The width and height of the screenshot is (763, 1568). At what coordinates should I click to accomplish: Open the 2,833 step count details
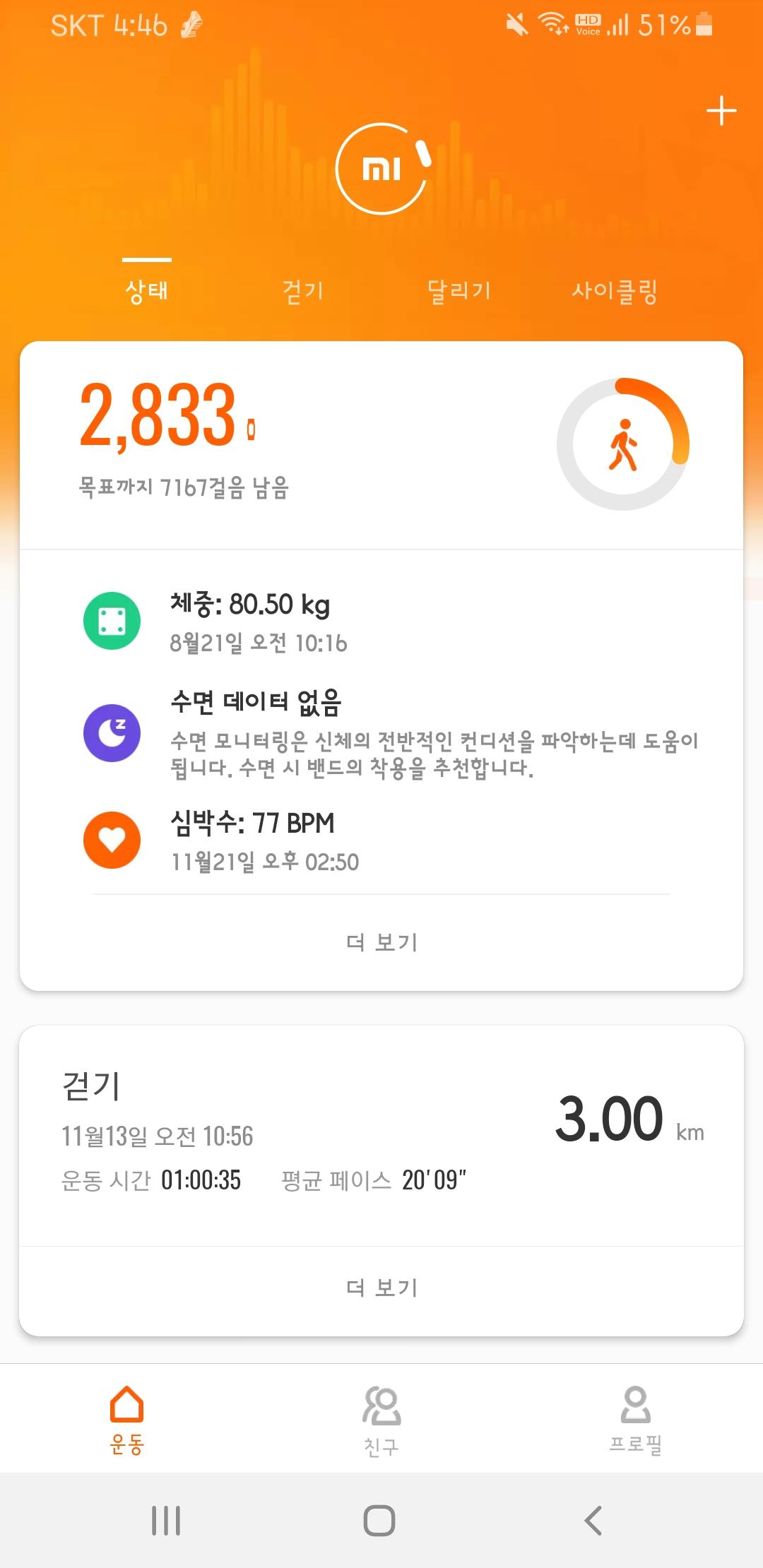167,417
